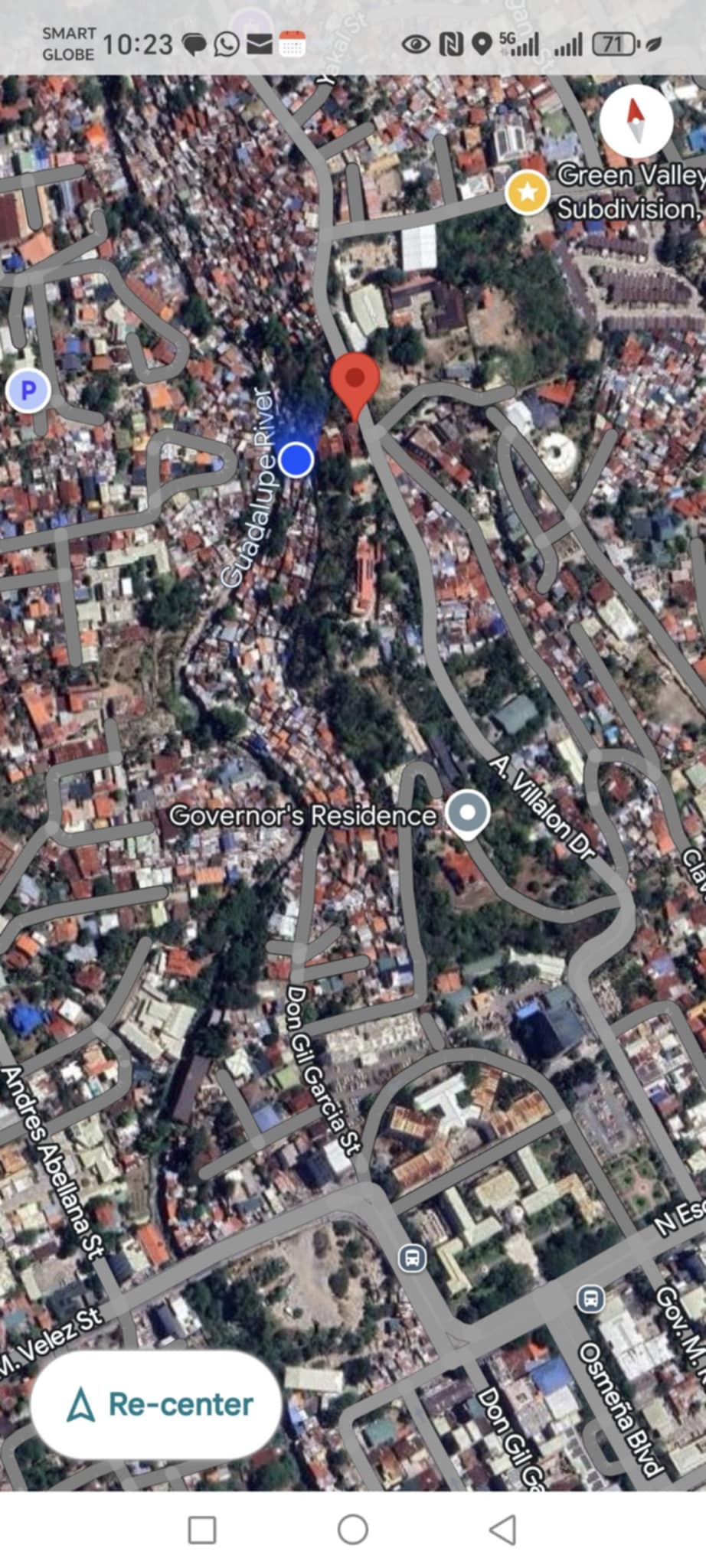Go to the home screen via system button
The width and height of the screenshot is (706, 1568).
(x=353, y=1530)
